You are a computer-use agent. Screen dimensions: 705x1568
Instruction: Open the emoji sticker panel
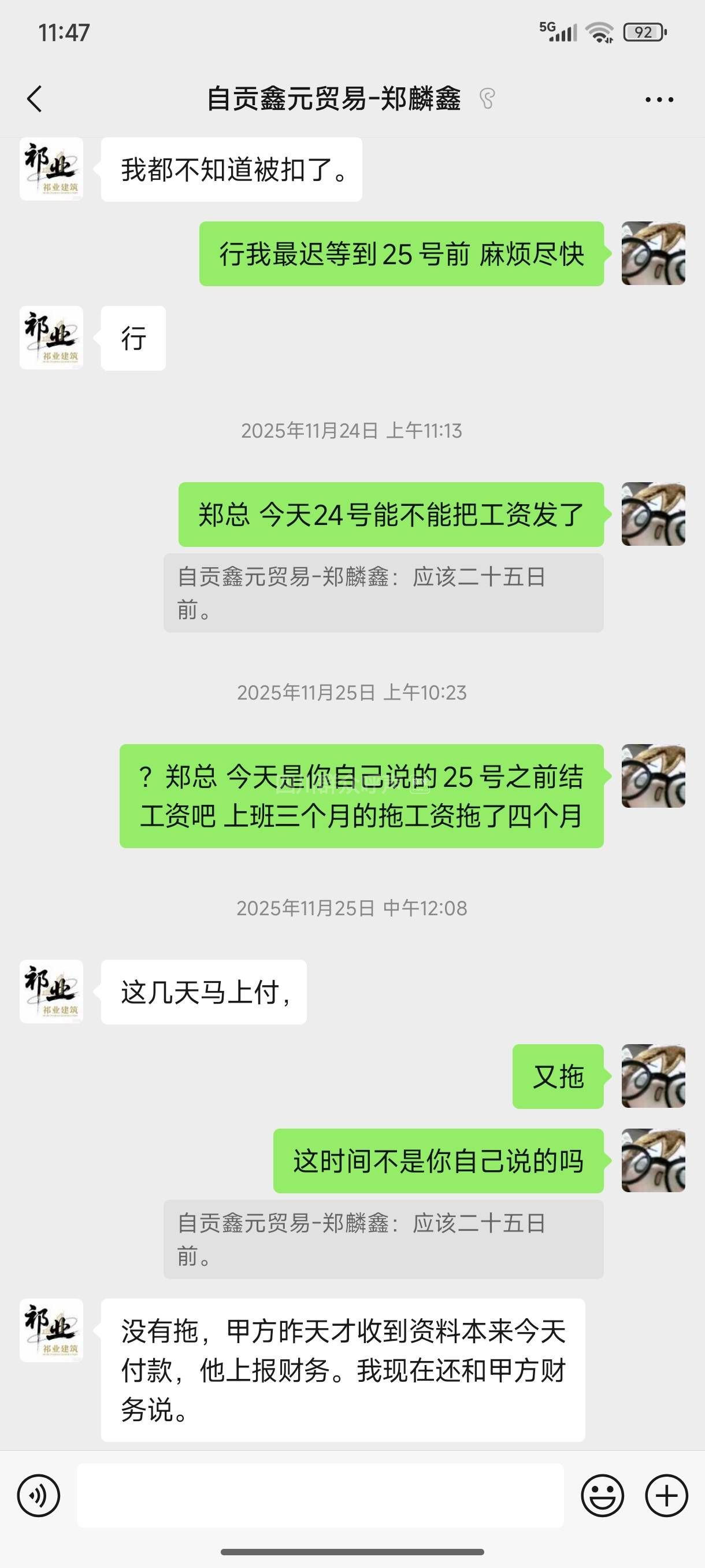coord(602,1496)
